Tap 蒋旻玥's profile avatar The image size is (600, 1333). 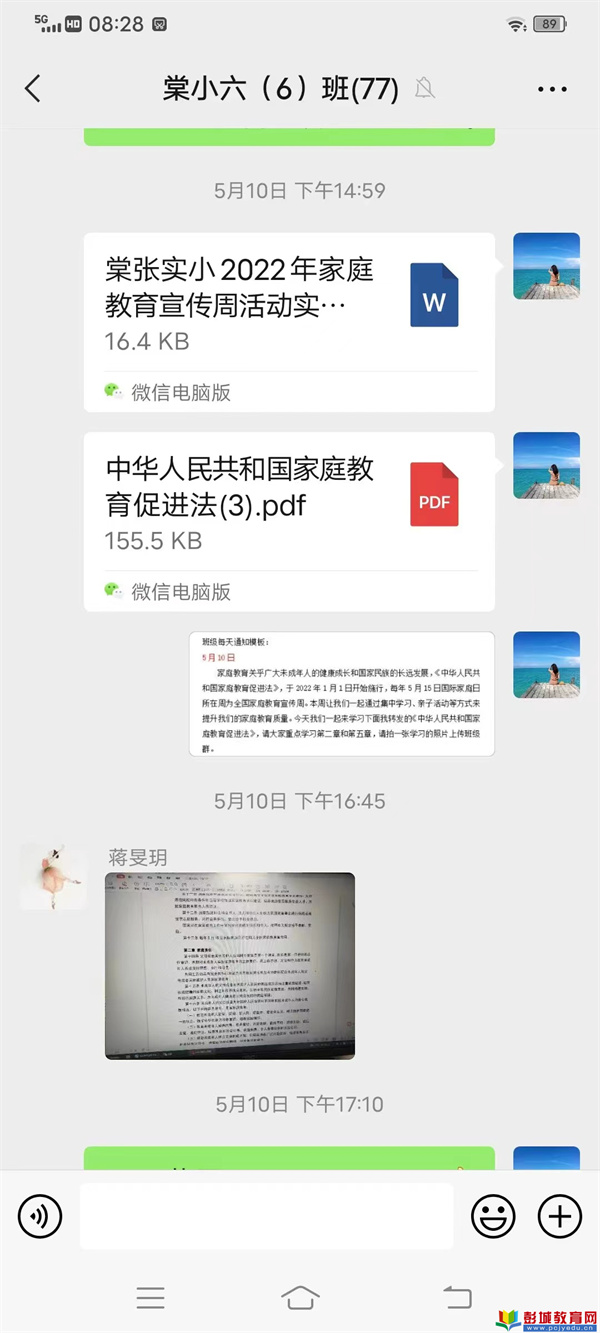click(x=54, y=876)
